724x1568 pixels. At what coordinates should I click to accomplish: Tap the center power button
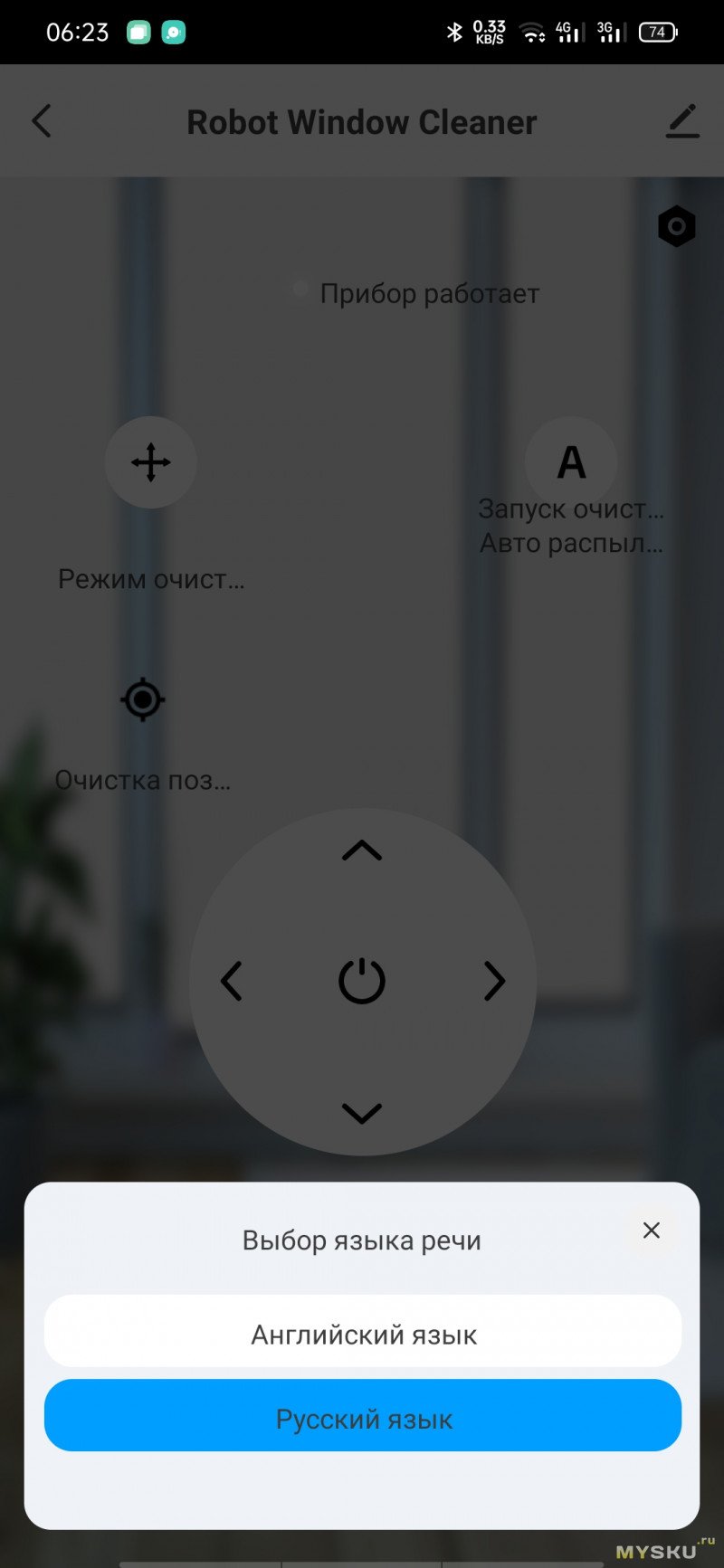click(x=362, y=981)
